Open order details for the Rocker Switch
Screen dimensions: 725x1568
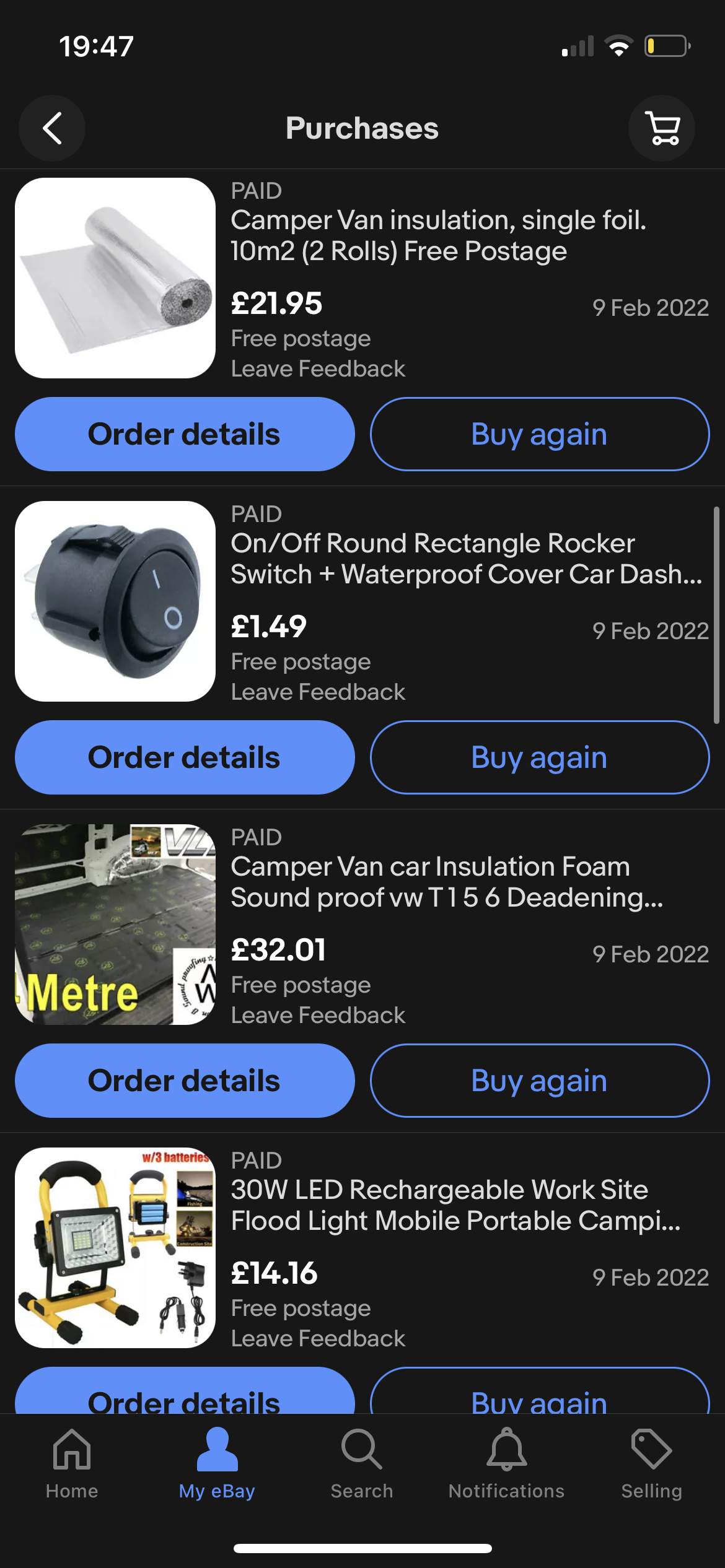tap(185, 757)
